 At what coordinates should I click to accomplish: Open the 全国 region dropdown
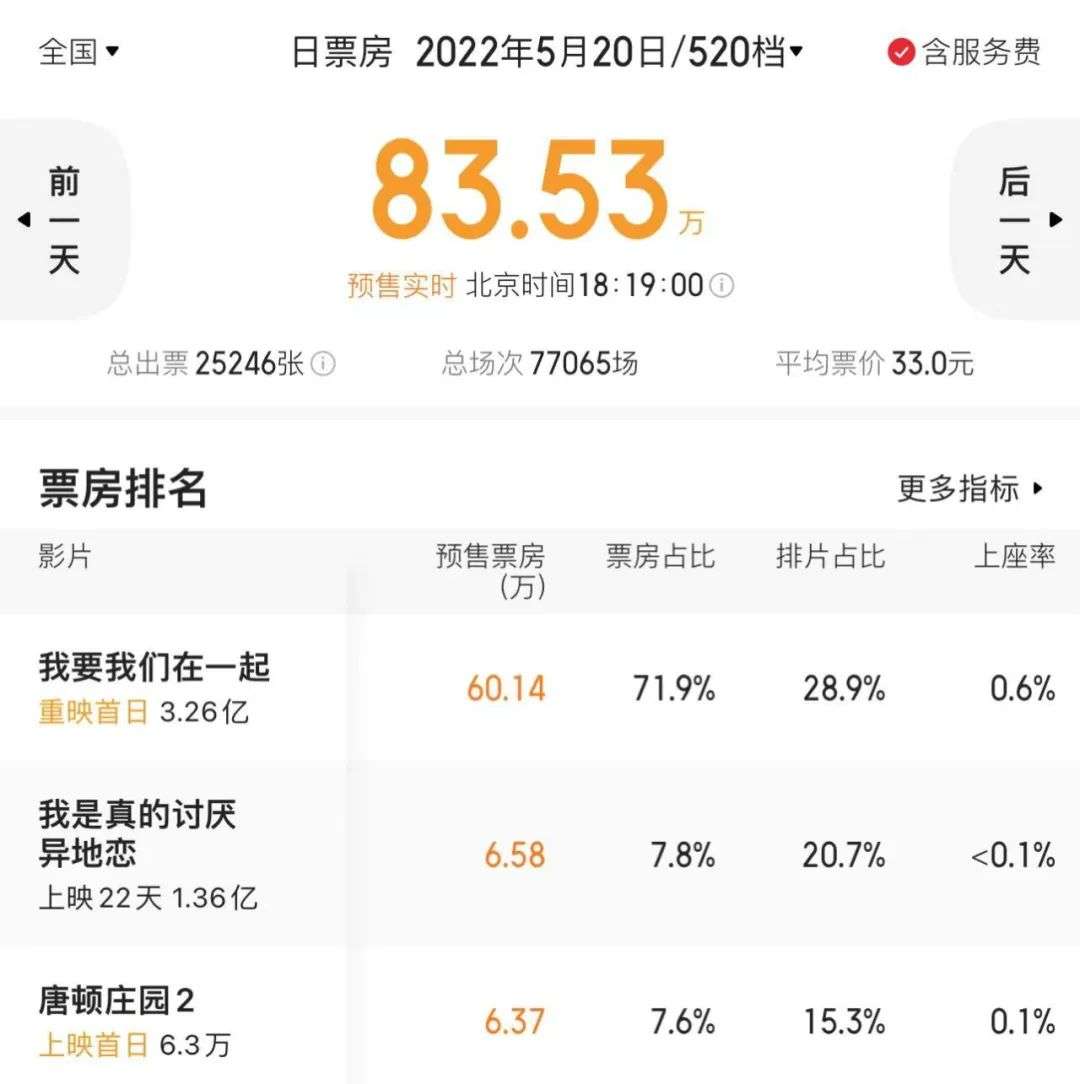tap(78, 51)
